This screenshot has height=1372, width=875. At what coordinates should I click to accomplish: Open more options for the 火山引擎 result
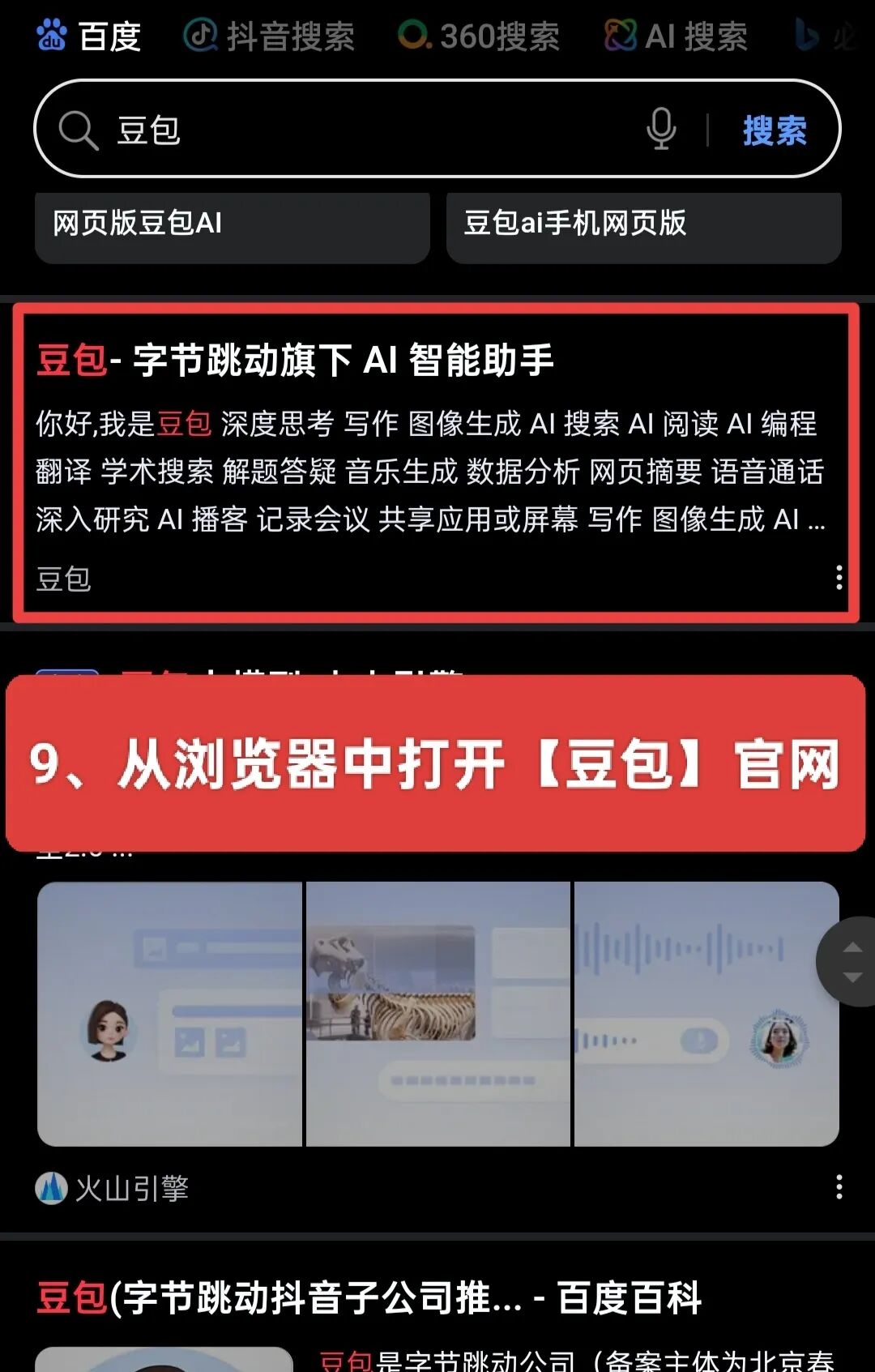(839, 1187)
